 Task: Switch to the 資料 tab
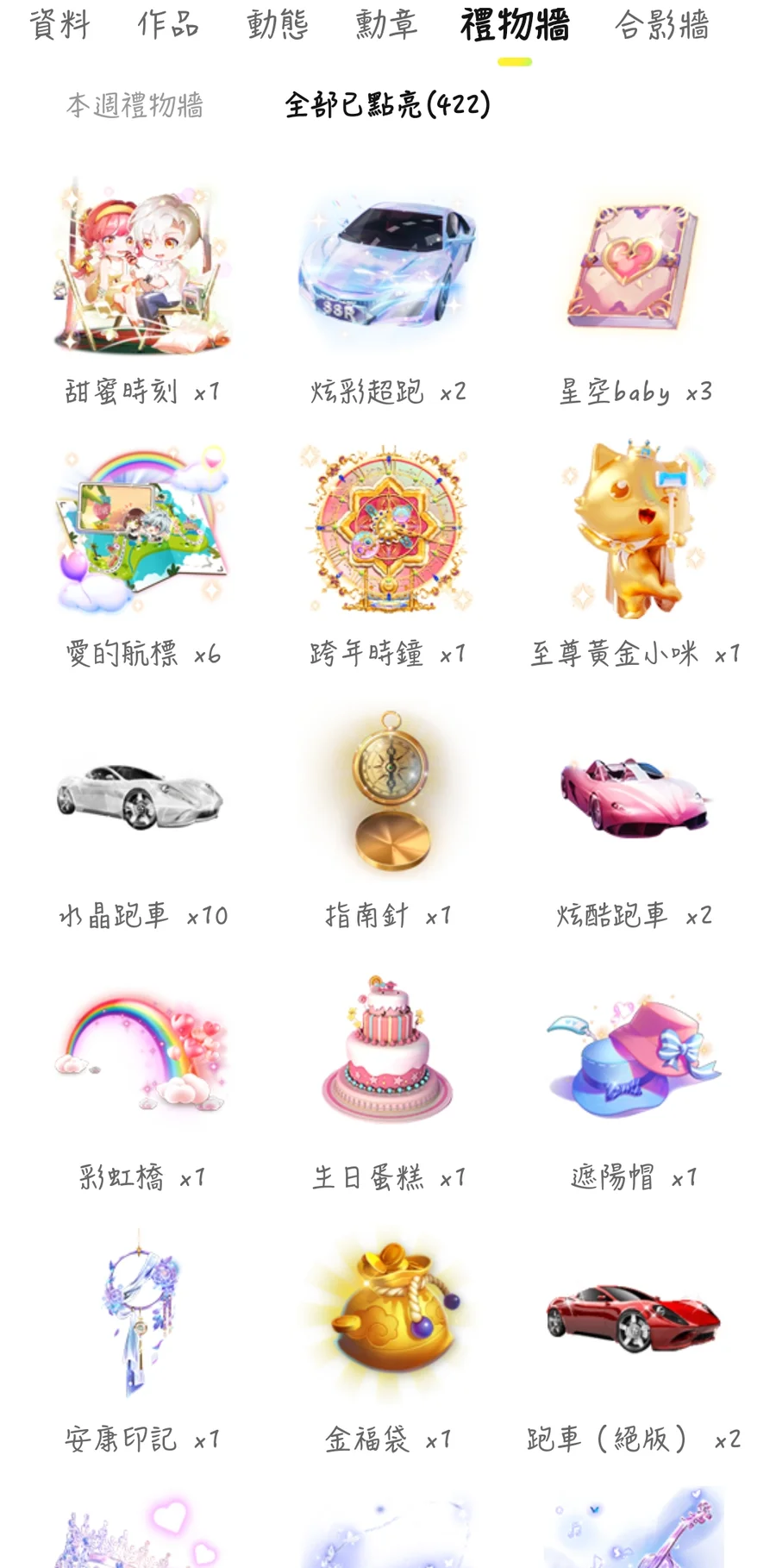click(x=59, y=25)
